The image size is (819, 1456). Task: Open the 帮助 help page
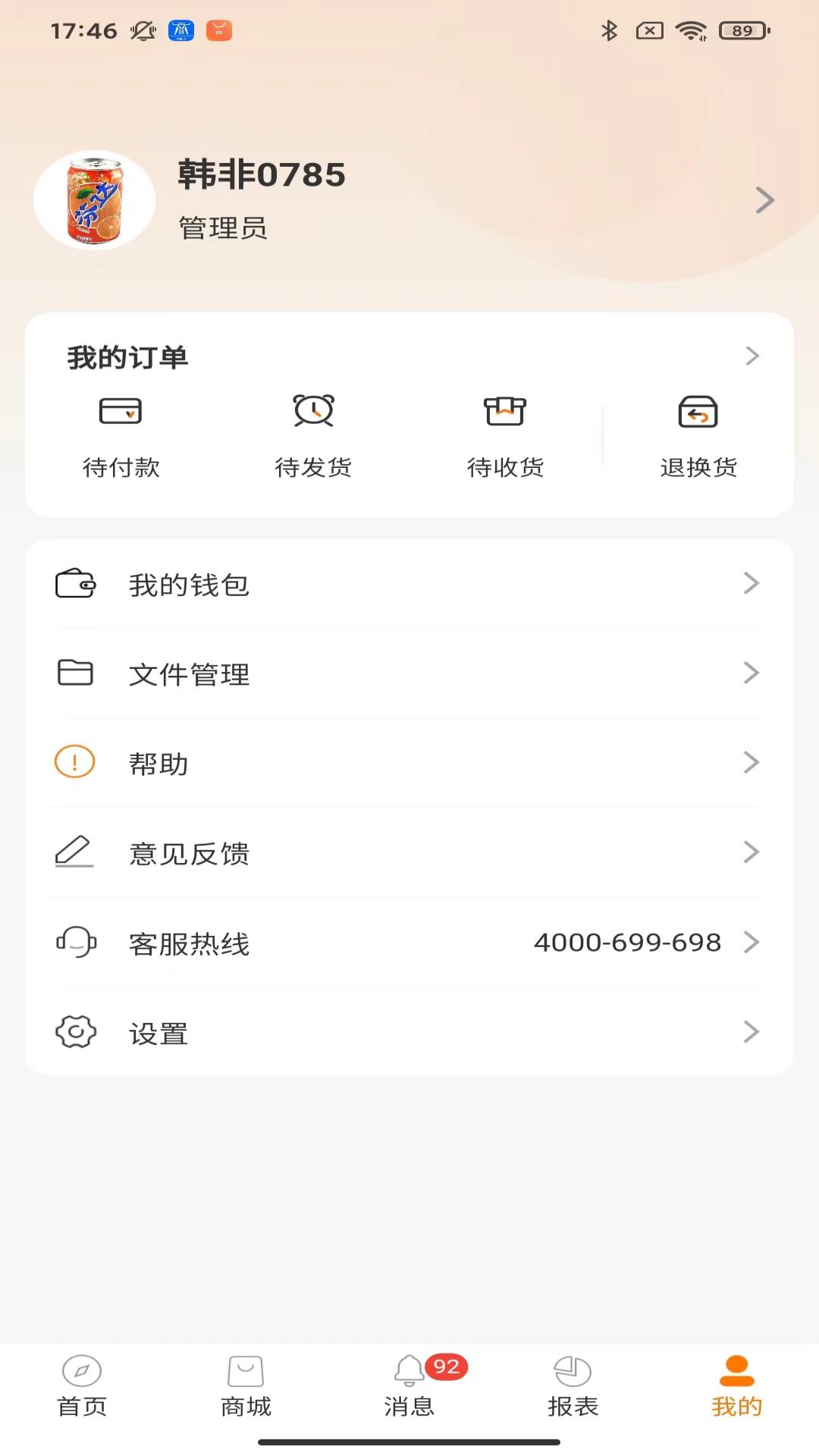point(409,763)
